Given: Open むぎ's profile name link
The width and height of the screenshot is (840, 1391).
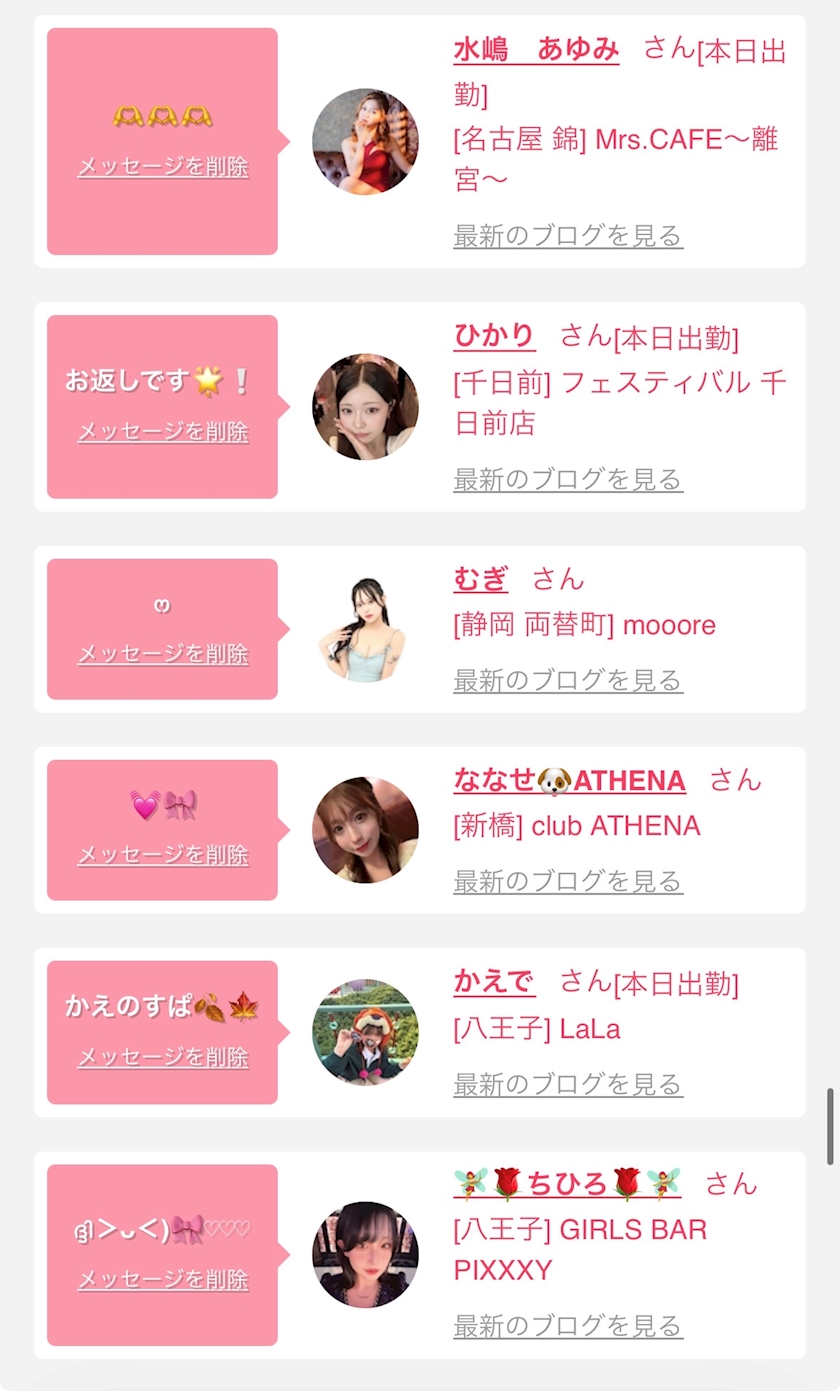Looking at the screenshot, I should [x=481, y=579].
